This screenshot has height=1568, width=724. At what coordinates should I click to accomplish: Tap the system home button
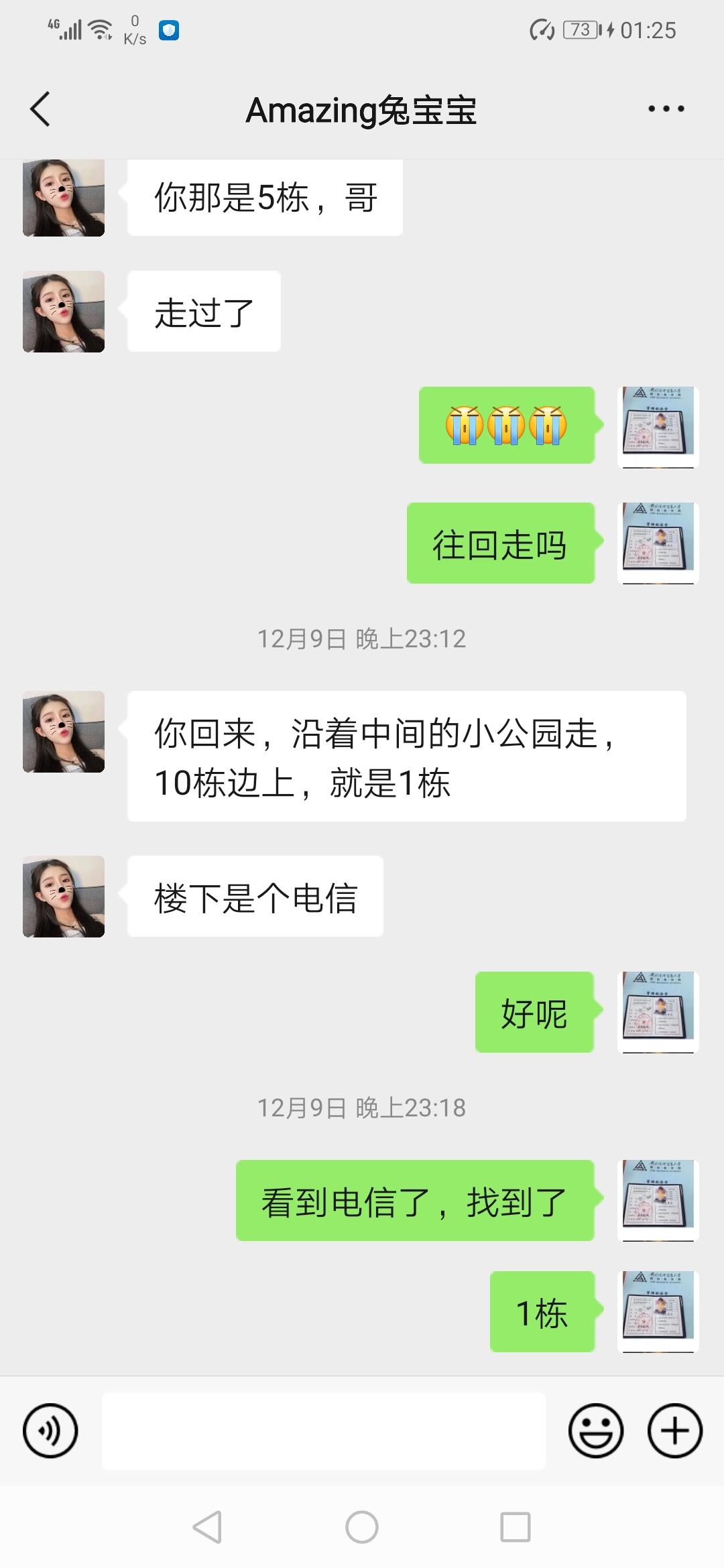click(x=362, y=1528)
